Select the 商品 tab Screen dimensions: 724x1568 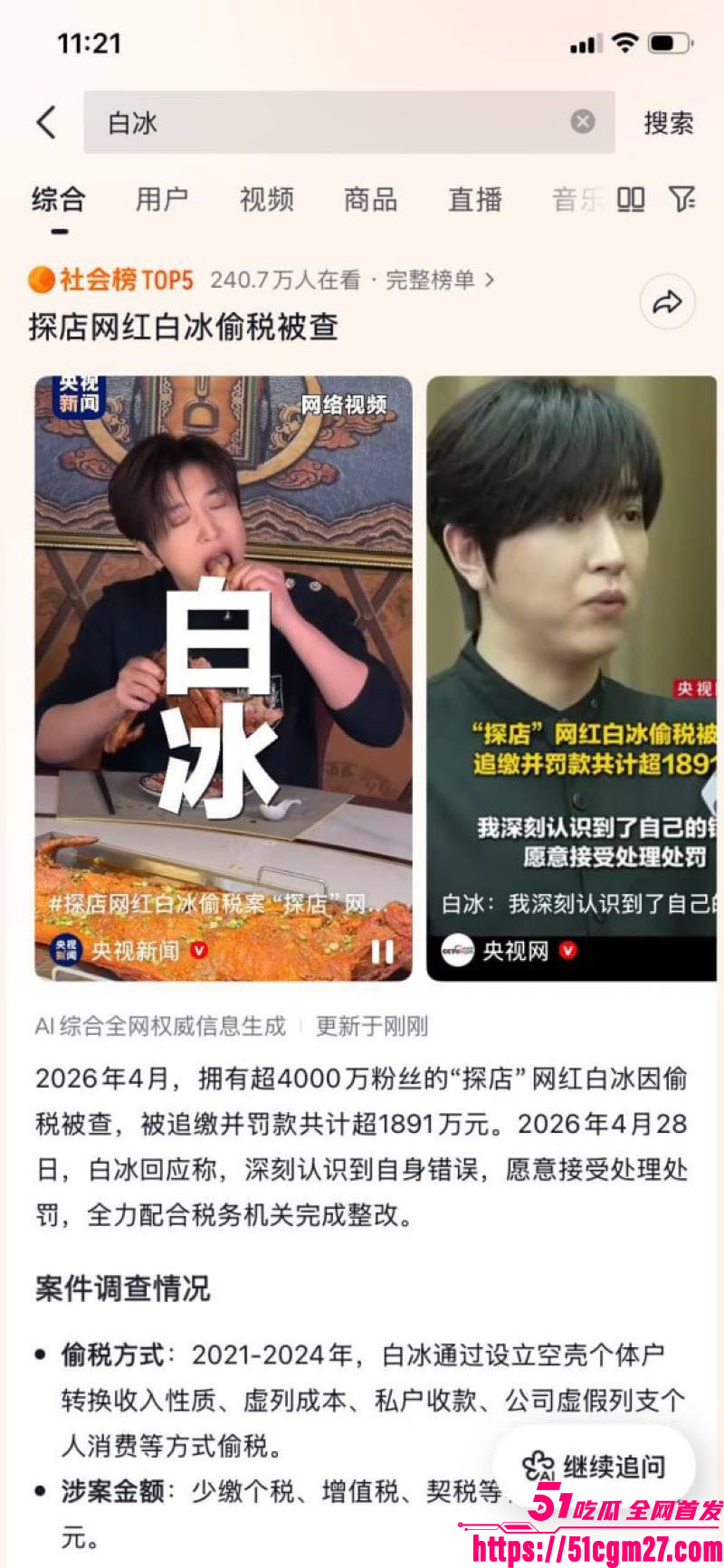point(369,200)
